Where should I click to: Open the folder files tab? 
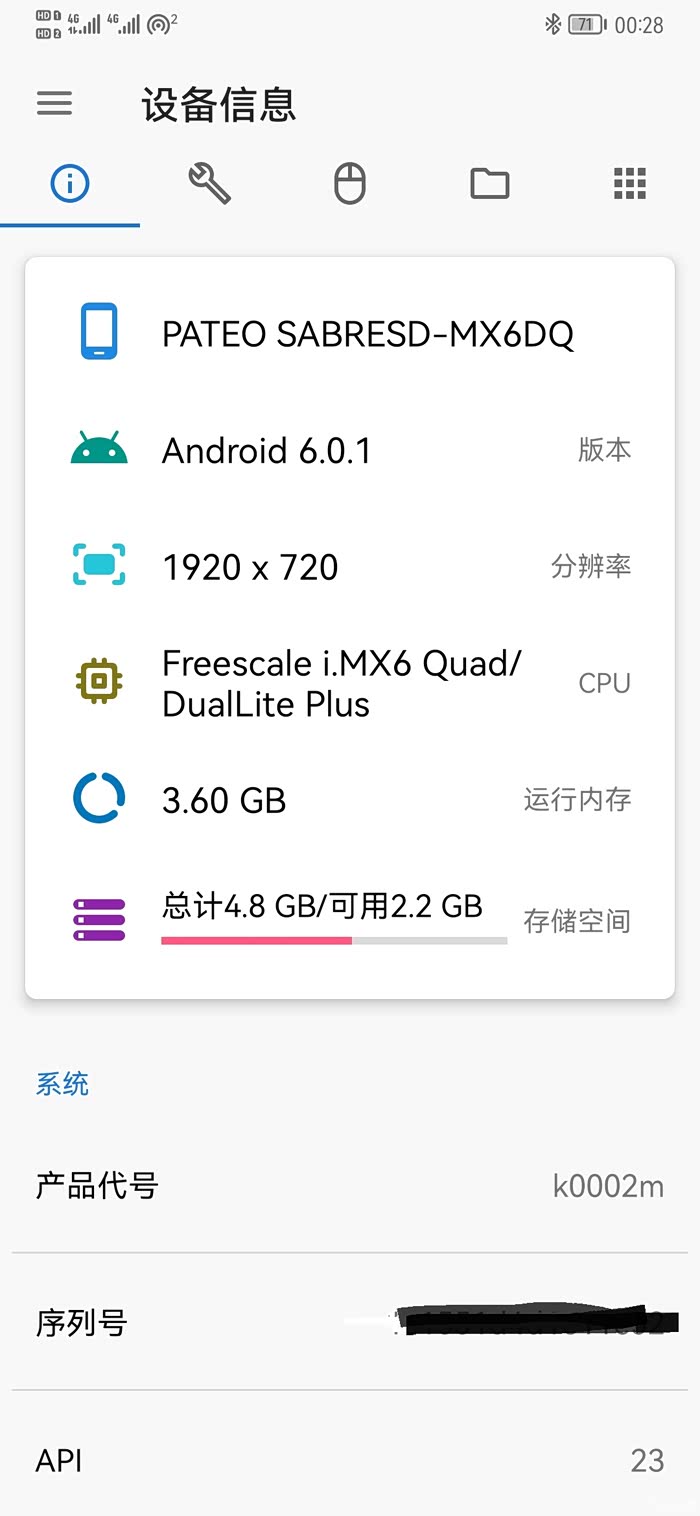490,184
